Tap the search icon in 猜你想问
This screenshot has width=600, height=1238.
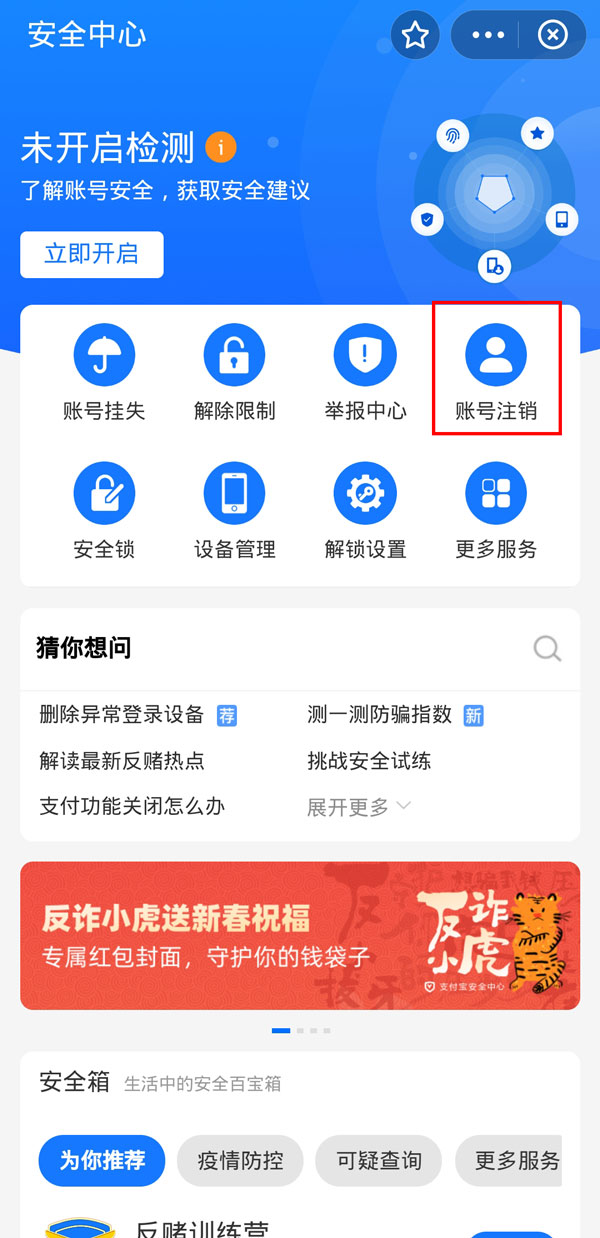pos(547,649)
